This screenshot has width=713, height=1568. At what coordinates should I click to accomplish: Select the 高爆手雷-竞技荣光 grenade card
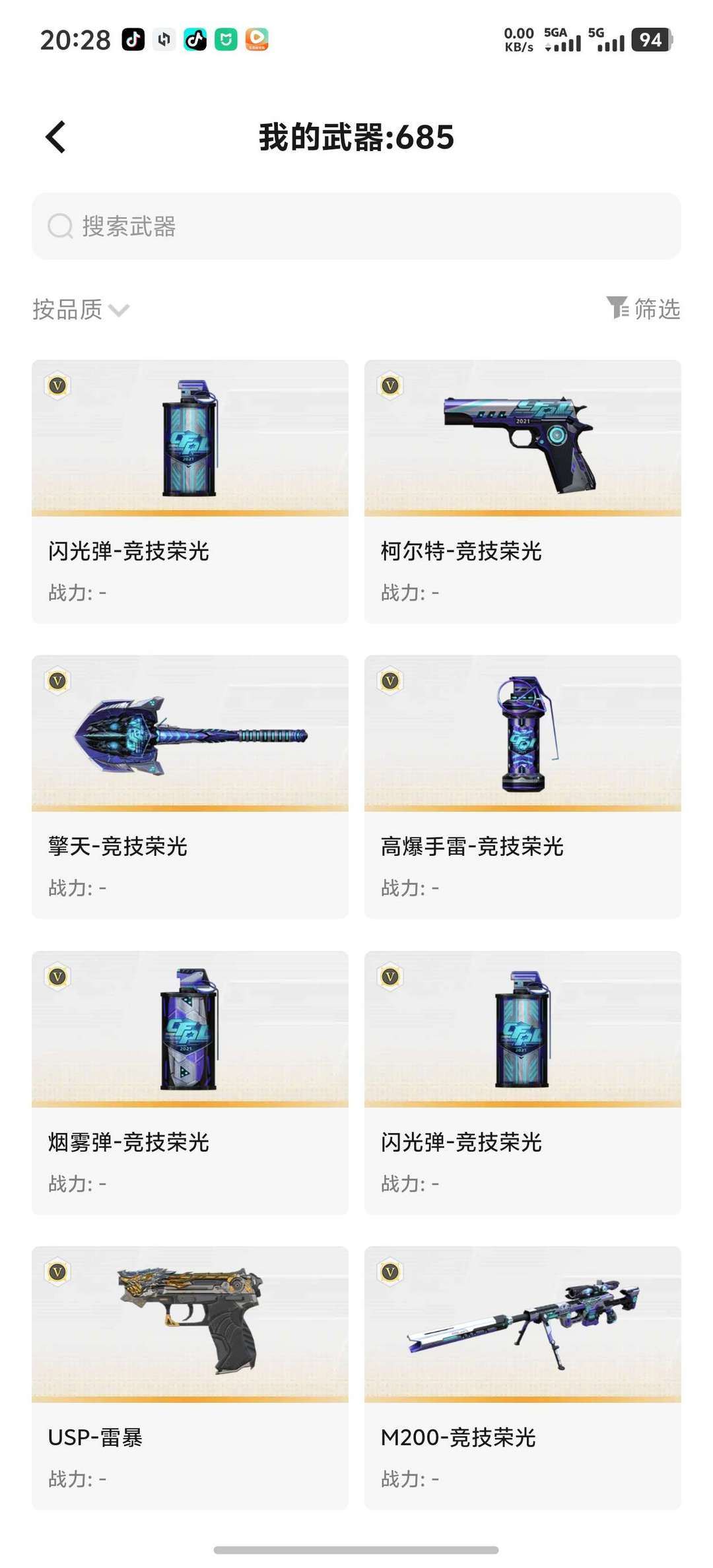click(523, 787)
